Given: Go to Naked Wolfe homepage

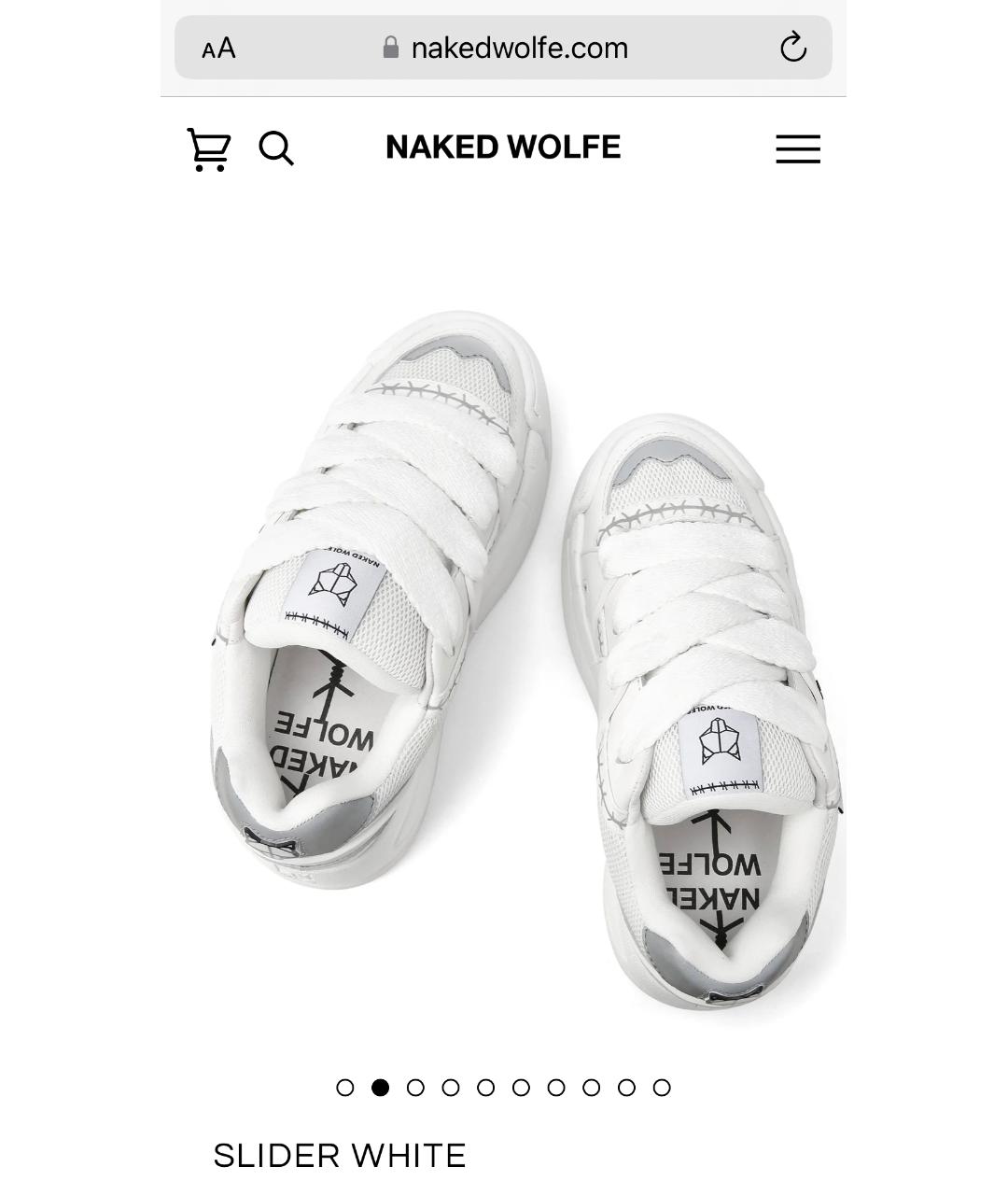Looking at the screenshot, I should (x=502, y=148).
